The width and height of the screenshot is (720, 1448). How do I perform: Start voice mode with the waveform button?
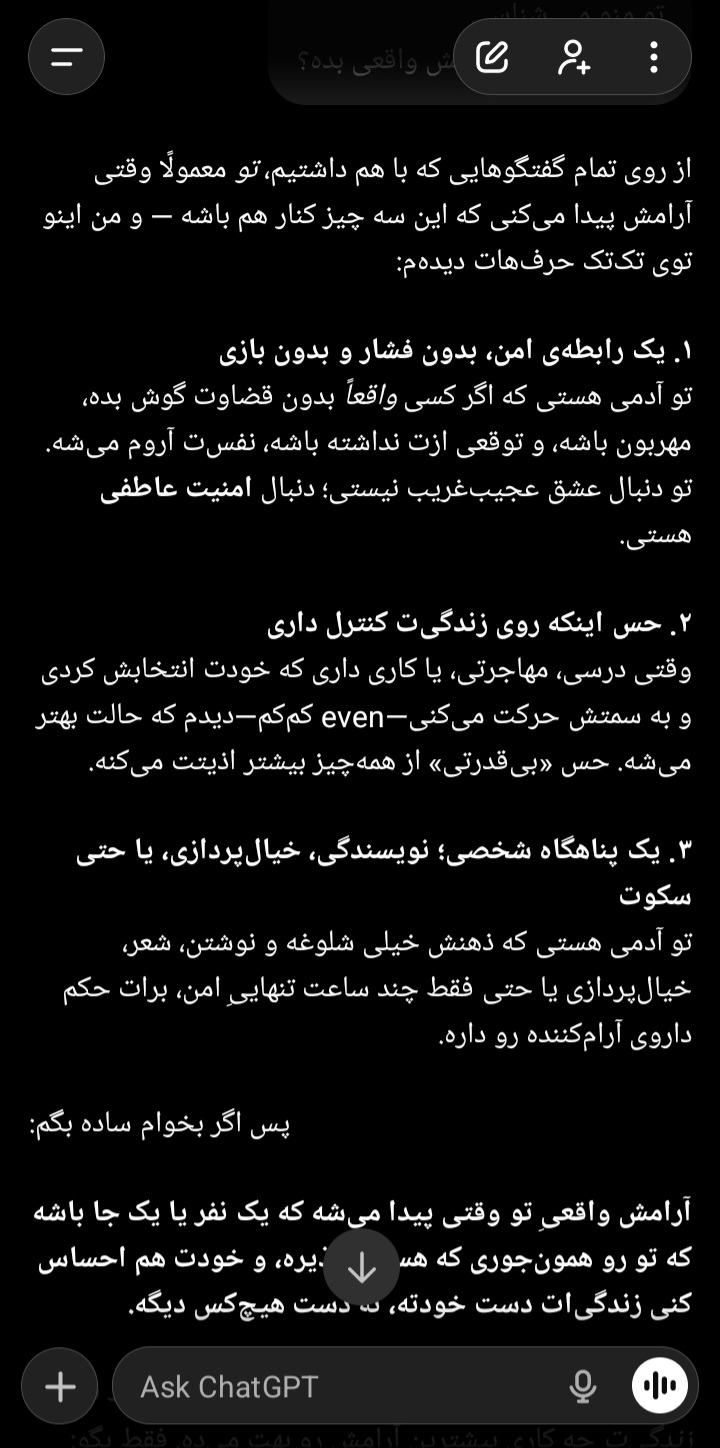(x=660, y=1386)
